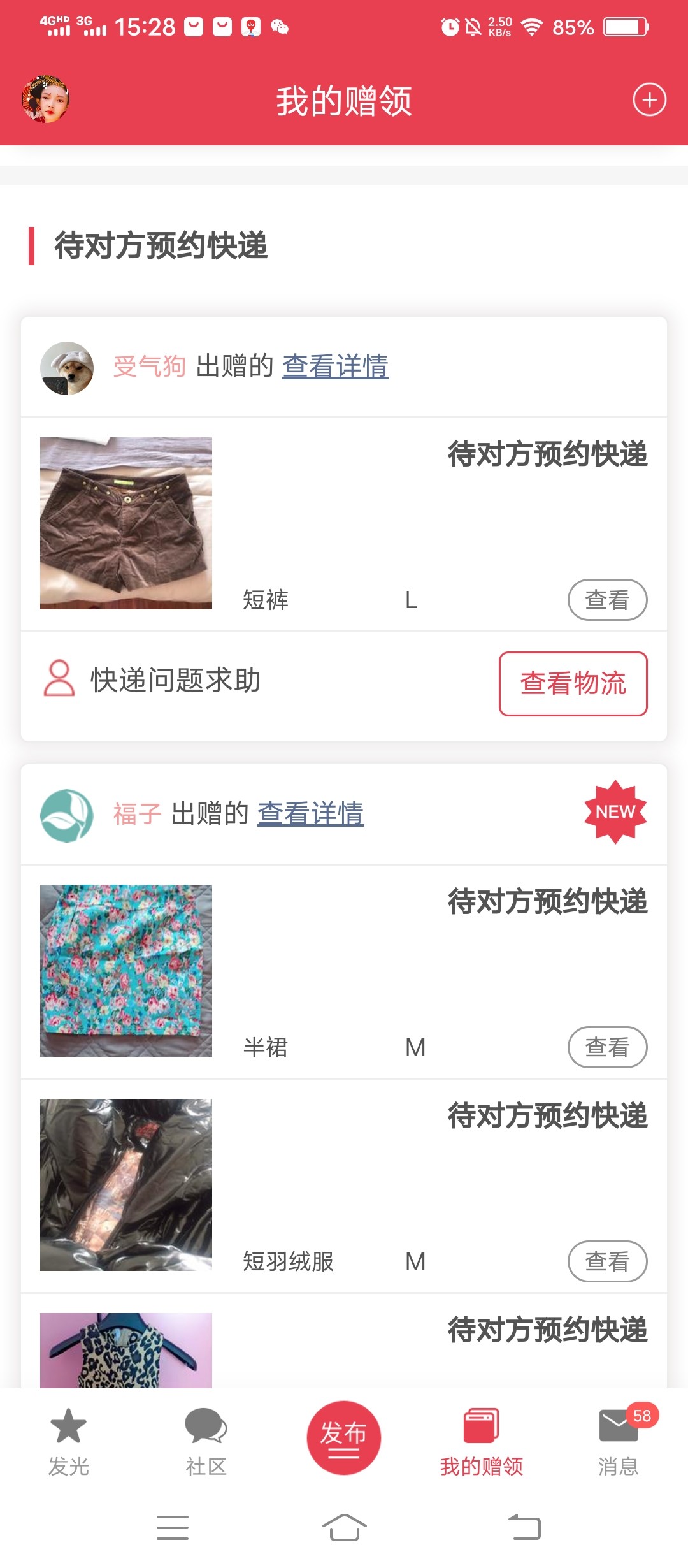Tap 查看 button for the 短羽绒服 item
This screenshot has height=1568, width=688.
pyautogui.click(x=607, y=1261)
